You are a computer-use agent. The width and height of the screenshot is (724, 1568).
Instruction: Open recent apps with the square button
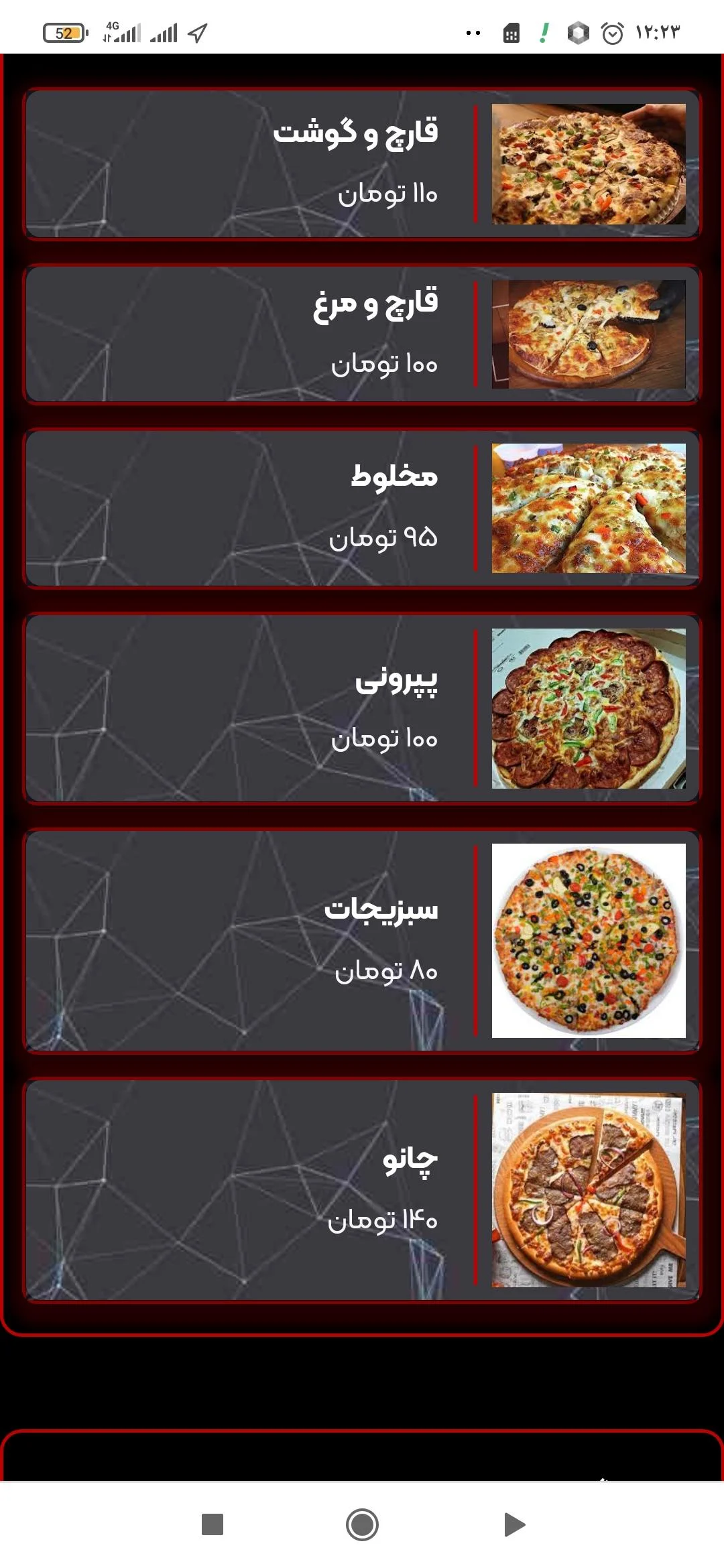click(213, 1524)
